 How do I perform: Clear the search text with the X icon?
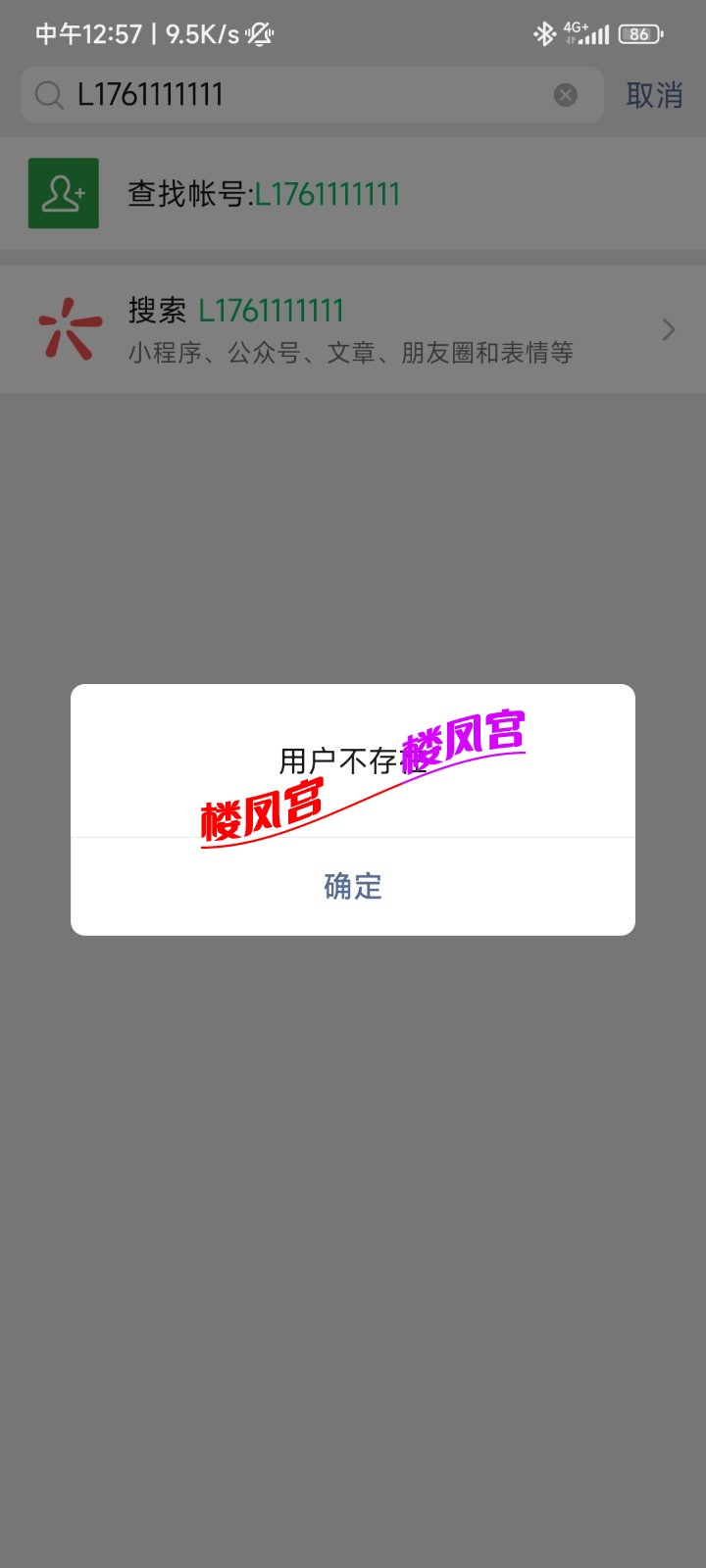pos(566,95)
